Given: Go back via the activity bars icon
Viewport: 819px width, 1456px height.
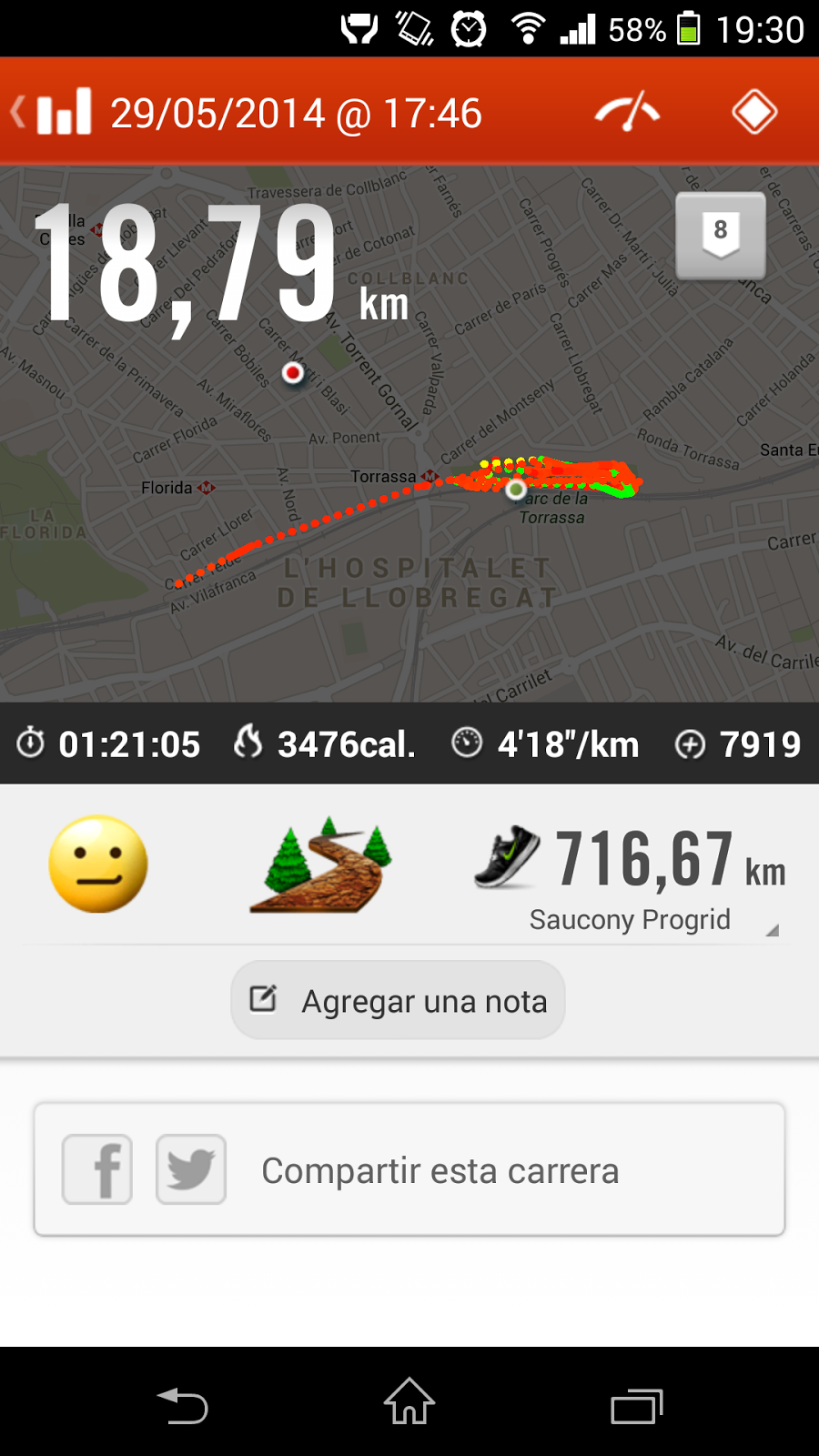Looking at the screenshot, I should (53, 113).
